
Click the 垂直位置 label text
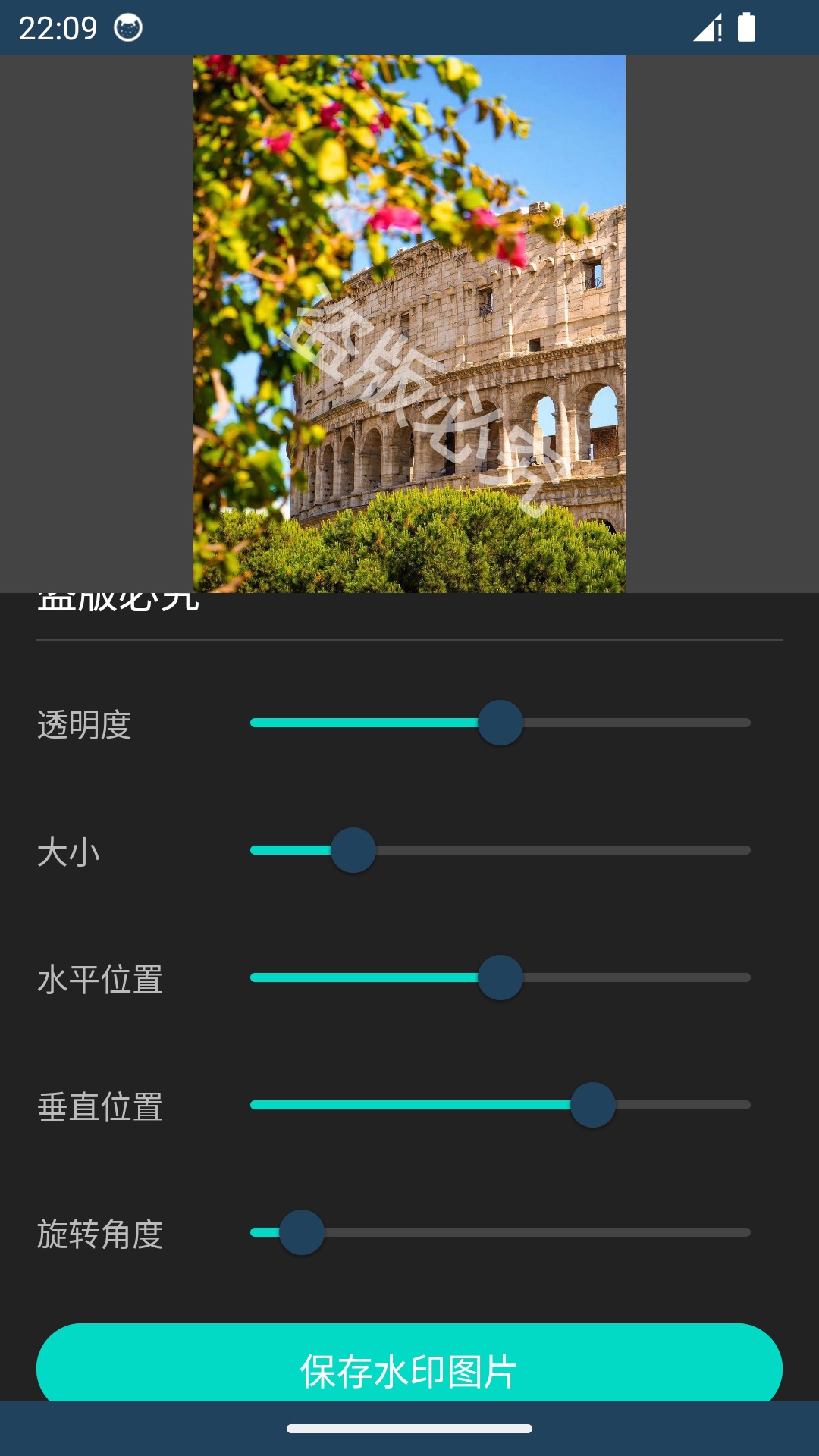click(101, 1107)
